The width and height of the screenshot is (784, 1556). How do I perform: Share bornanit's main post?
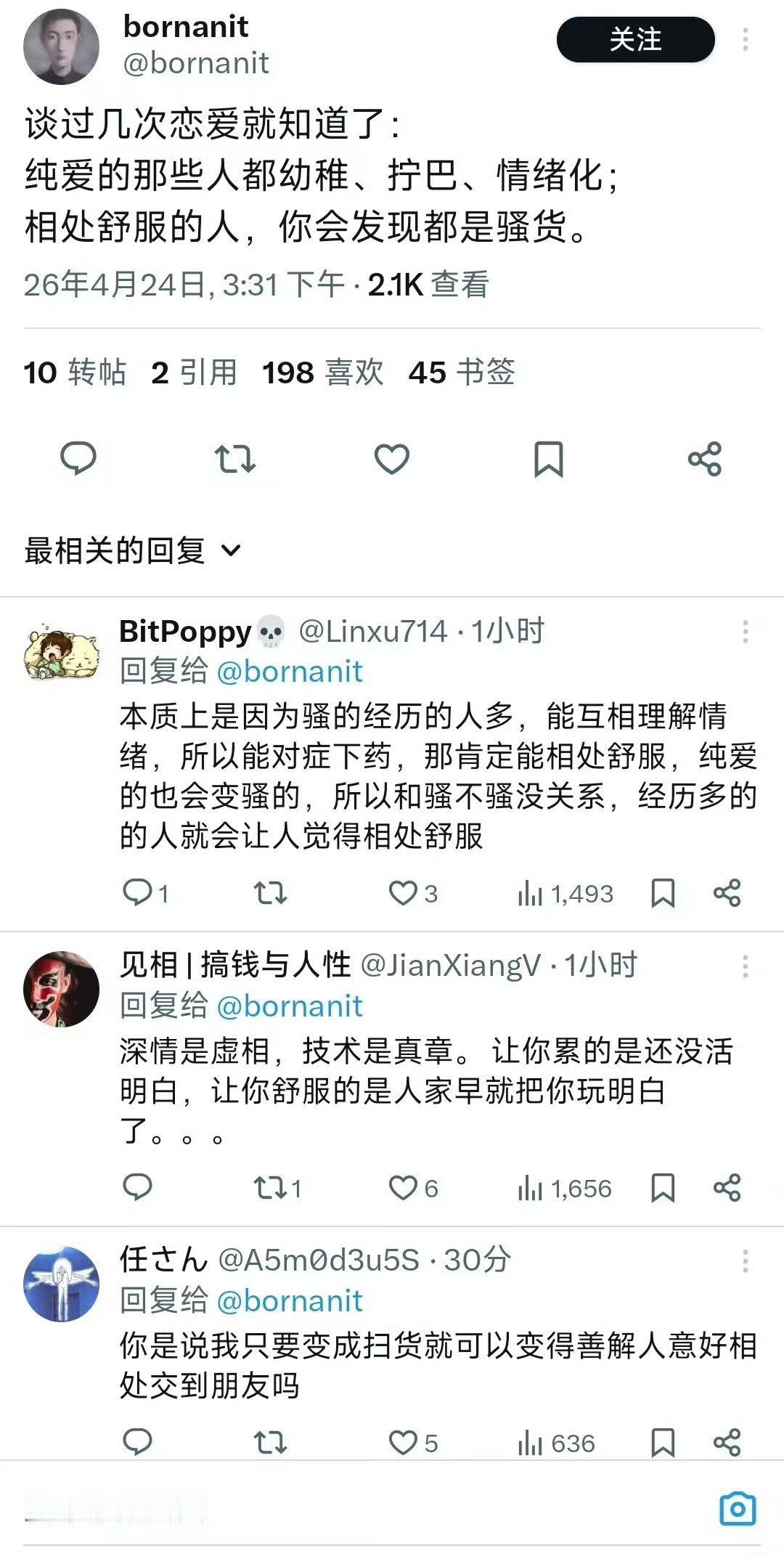[x=705, y=458]
